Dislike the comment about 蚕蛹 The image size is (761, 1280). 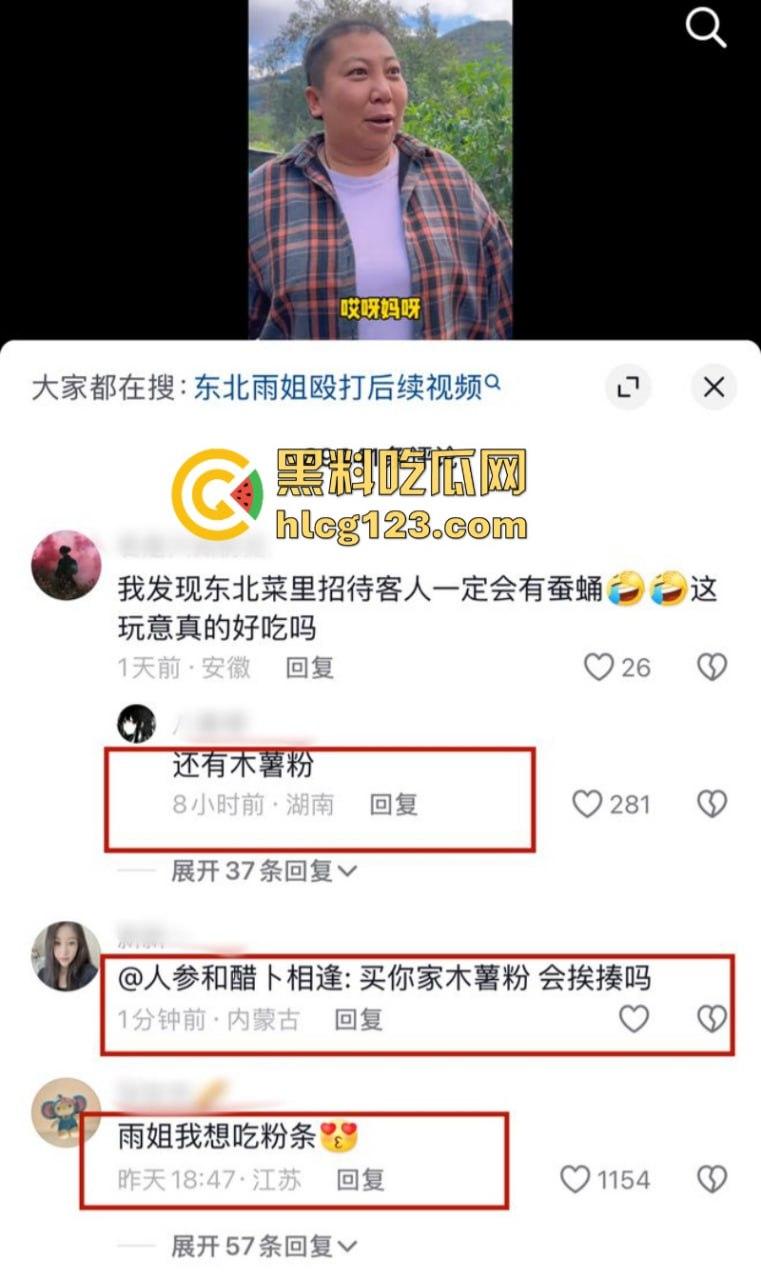click(712, 667)
